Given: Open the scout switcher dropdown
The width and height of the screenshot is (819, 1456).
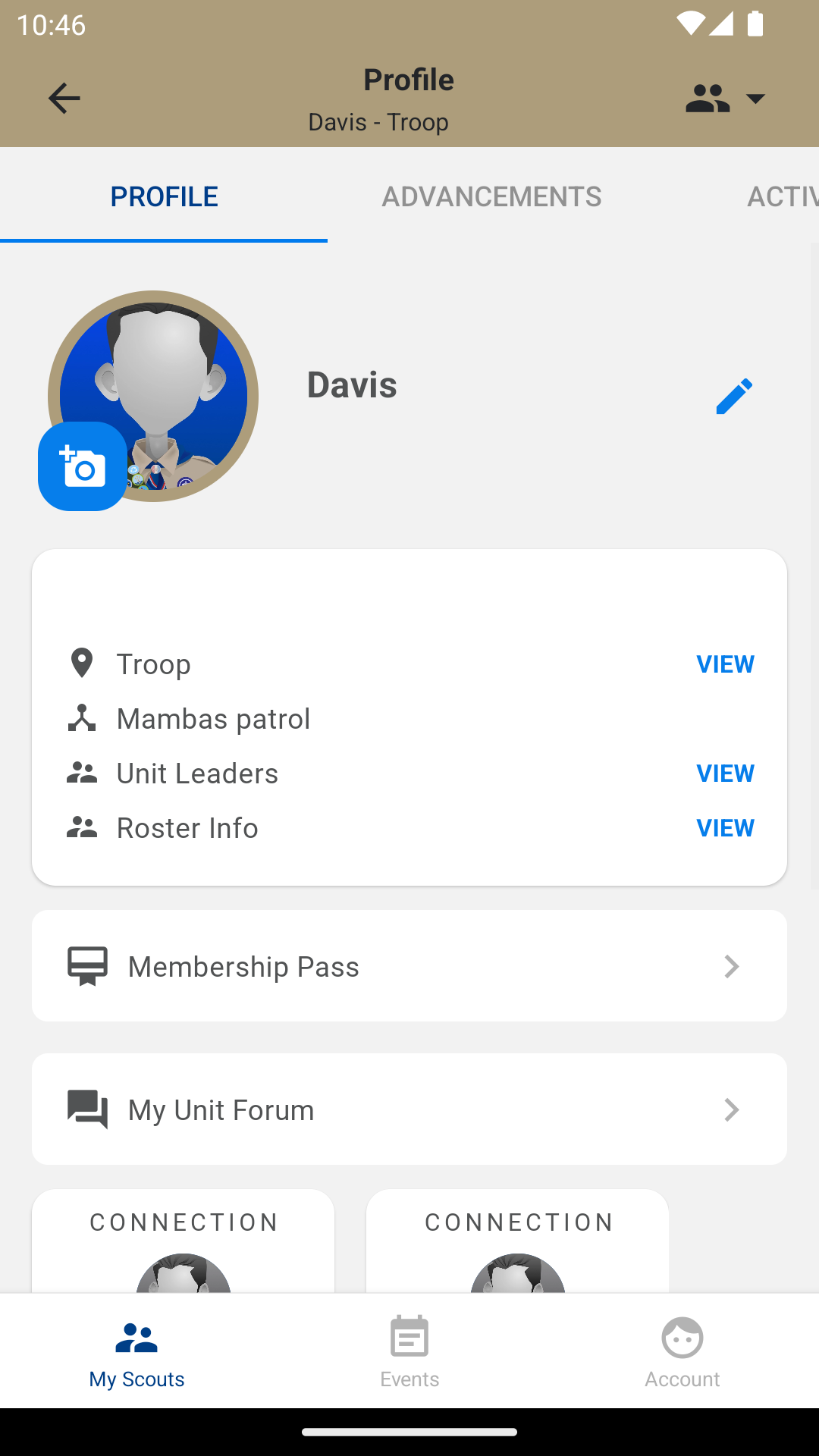Looking at the screenshot, I should point(726,99).
